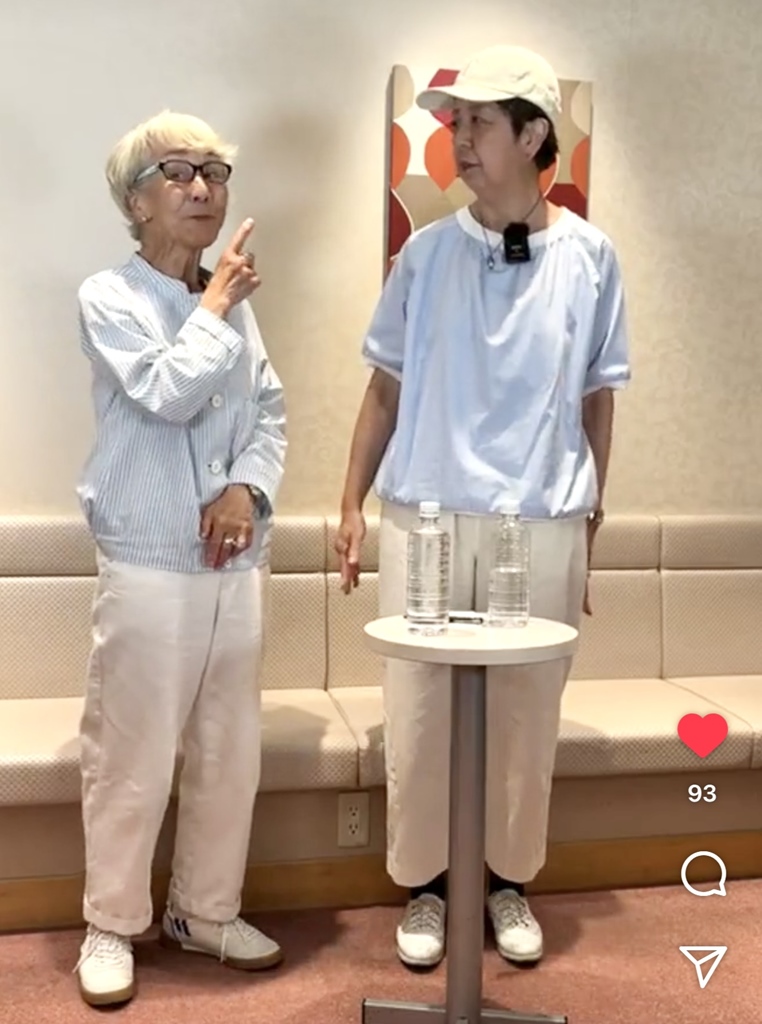The width and height of the screenshot is (762, 1024).
Task: Open the comments bubble icon
Action: click(703, 874)
